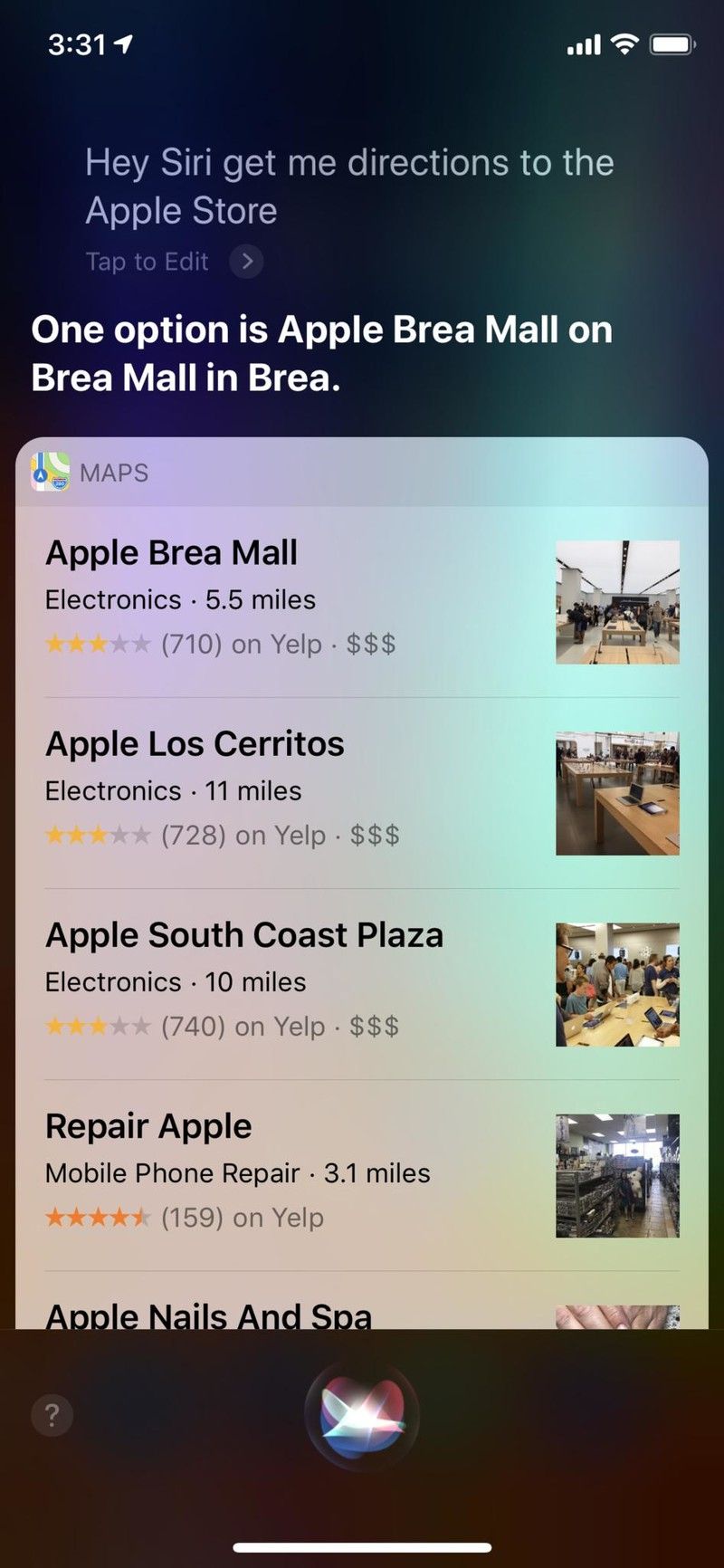Image resolution: width=724 pixels, height=1568 pixels.
Task: Tap the star rating for Apple Brea Mall
Action: (x=98, y=644)
